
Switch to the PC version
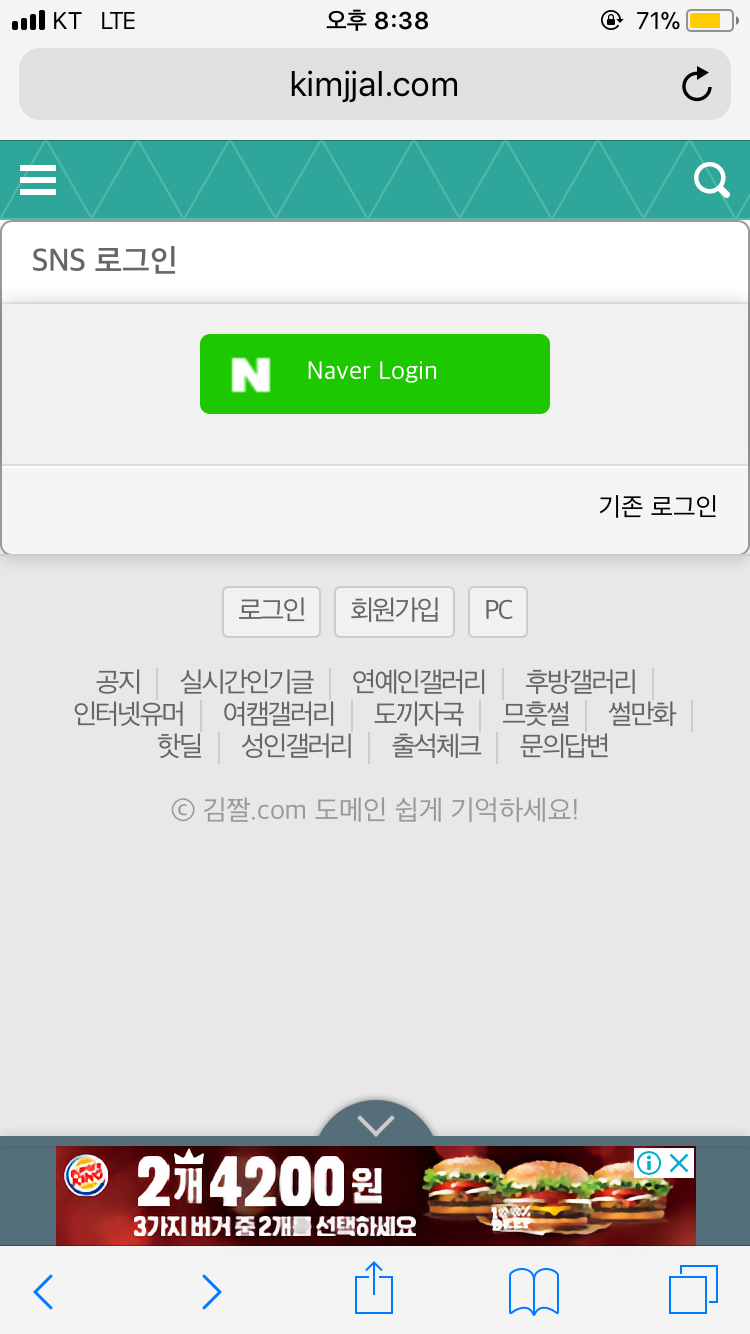(x=498, y=611)
